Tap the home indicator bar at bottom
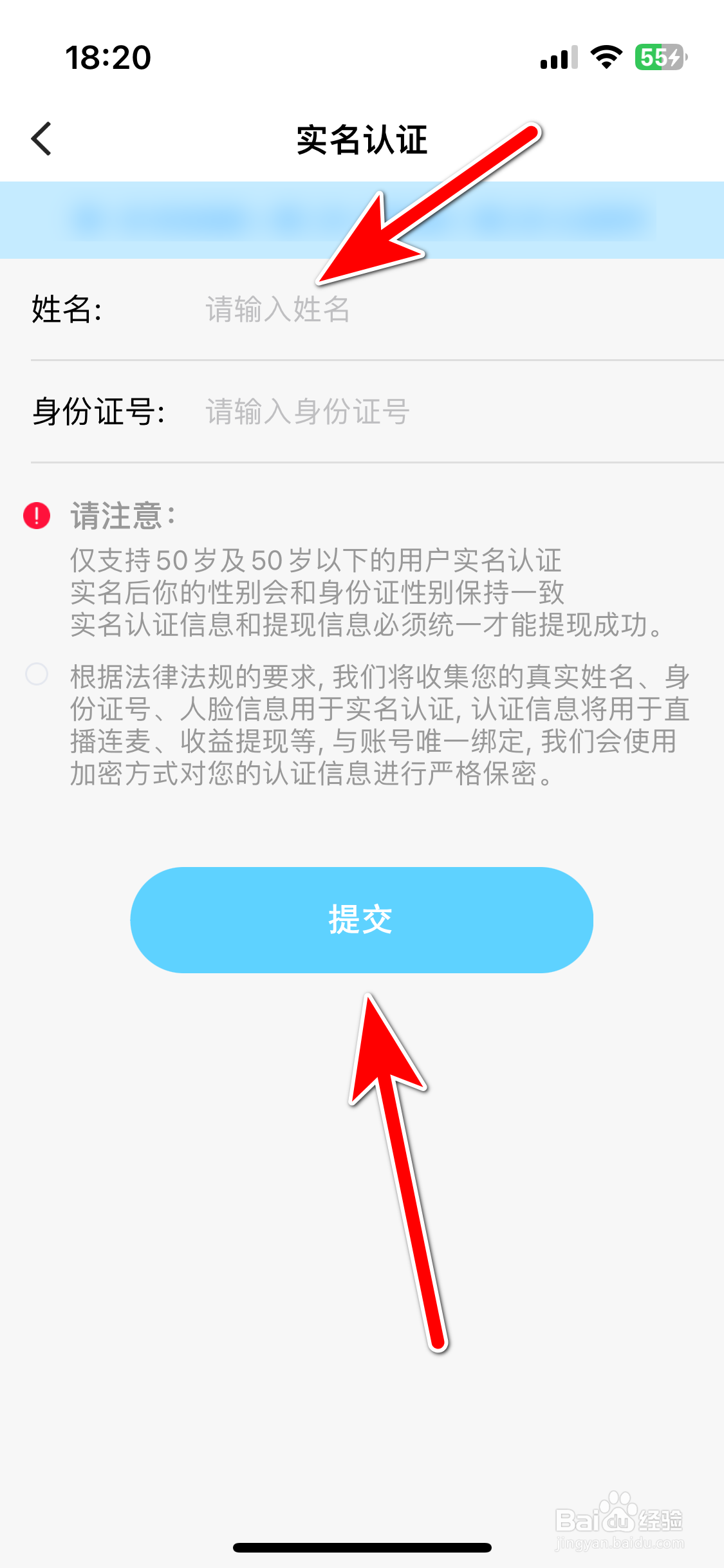The height and width of the screenshot is (1568, 724). [x=362, y=1547]
